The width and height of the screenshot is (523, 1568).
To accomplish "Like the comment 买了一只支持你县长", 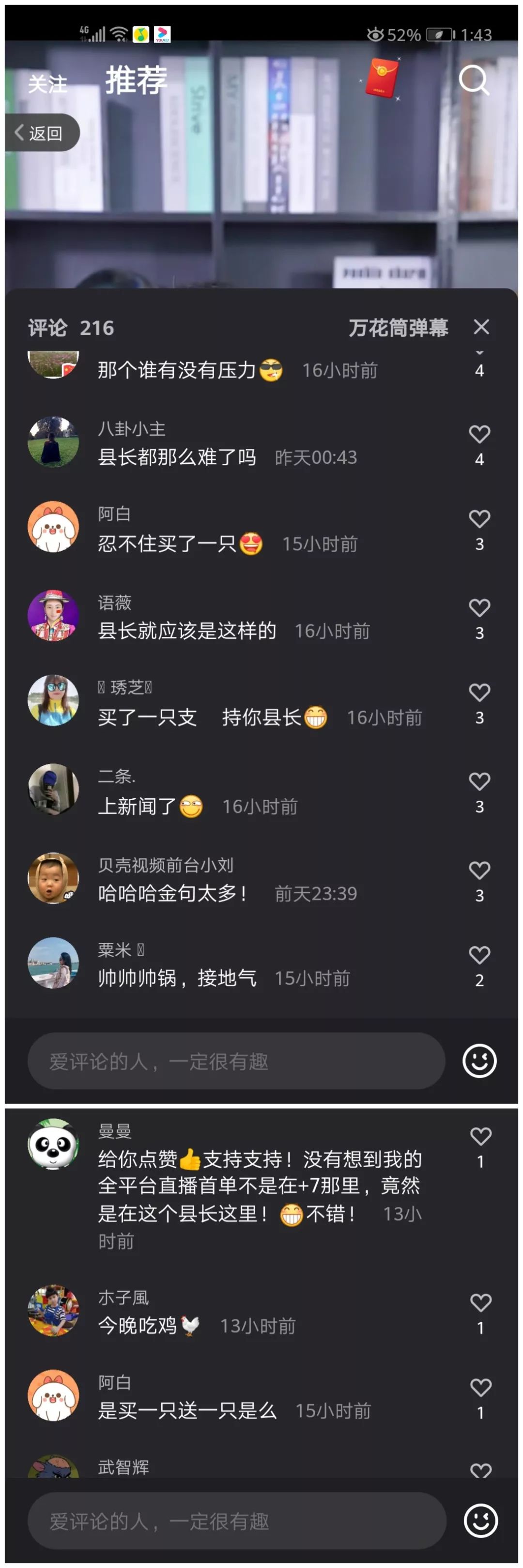I will click(x=479, y=692).
